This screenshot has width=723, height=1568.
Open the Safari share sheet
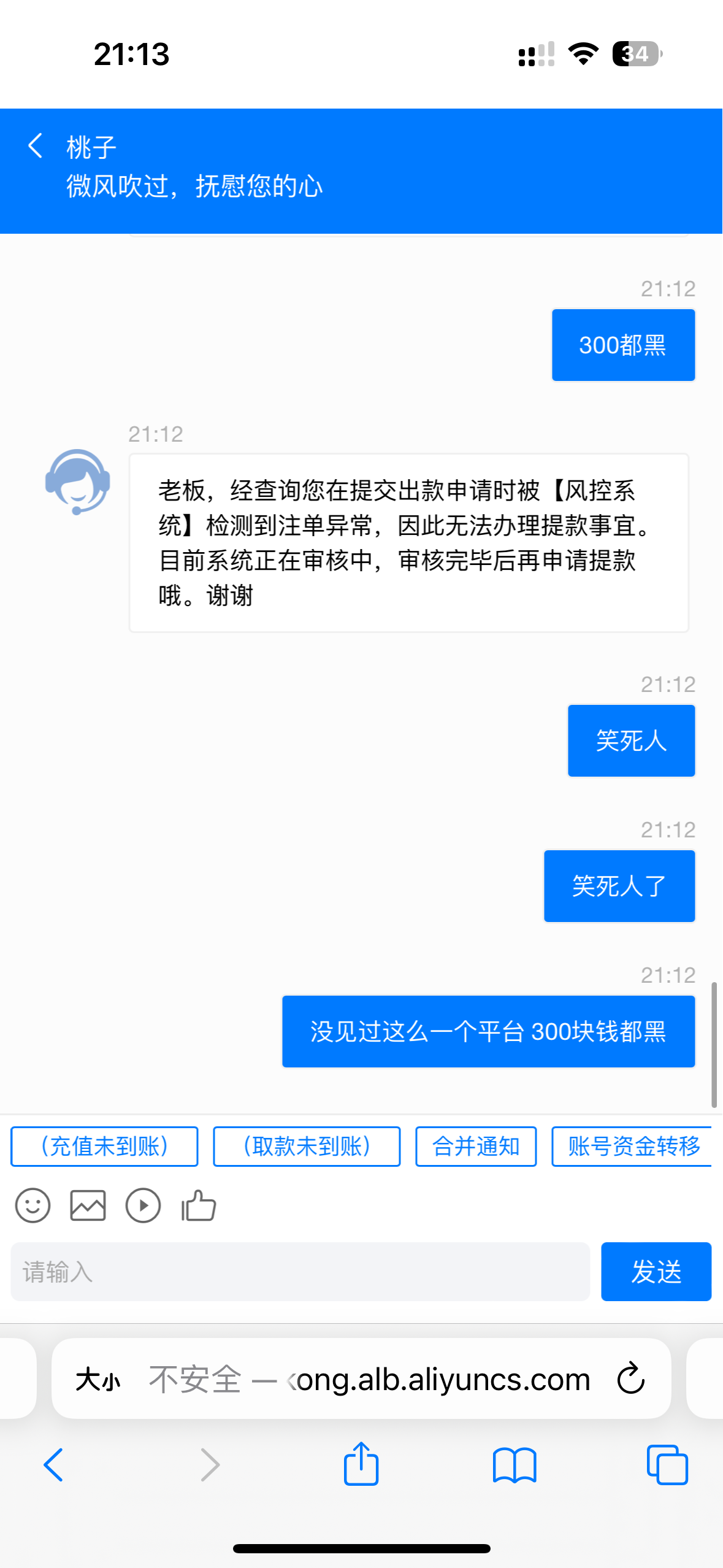361,1466
